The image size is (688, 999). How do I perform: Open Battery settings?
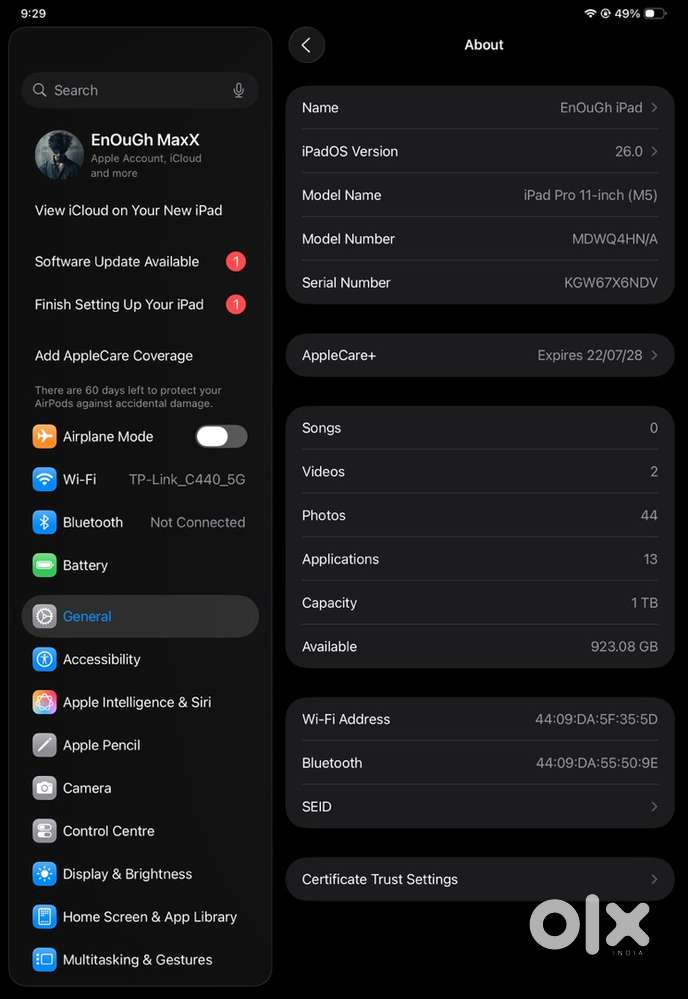(140, 565)
